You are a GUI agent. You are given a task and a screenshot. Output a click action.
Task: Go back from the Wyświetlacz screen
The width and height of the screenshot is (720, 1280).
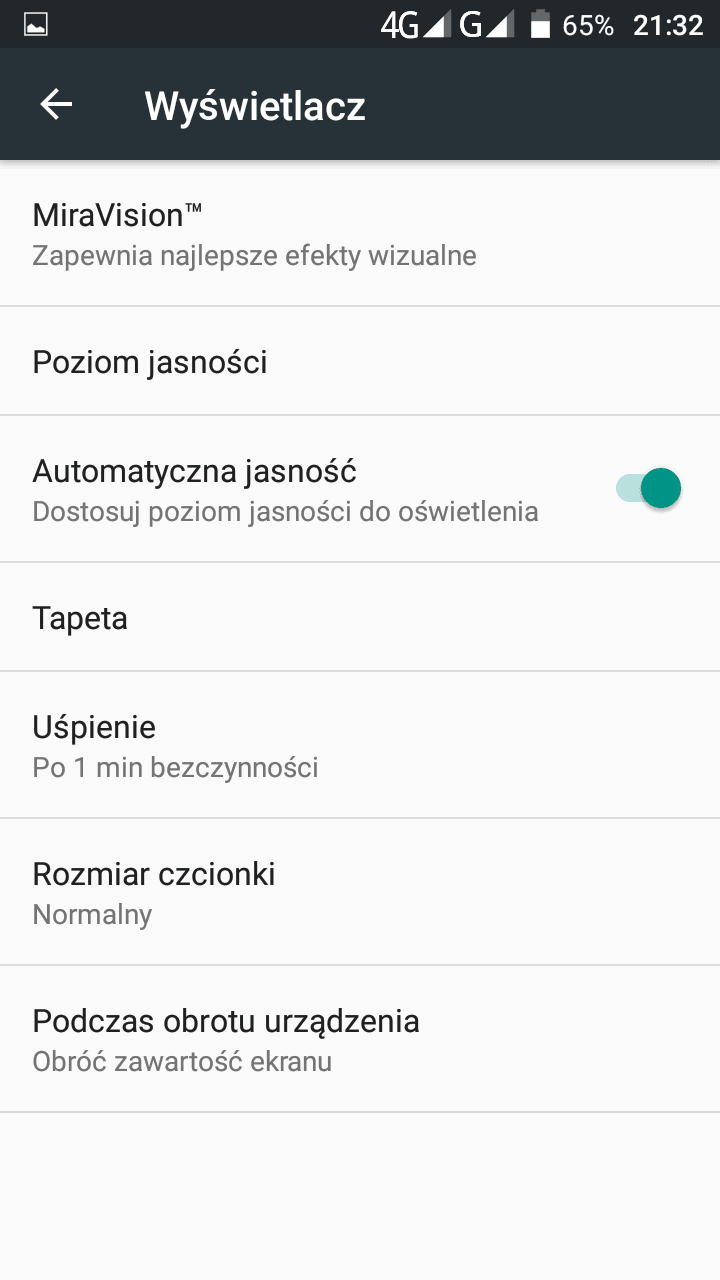(56, 105)
